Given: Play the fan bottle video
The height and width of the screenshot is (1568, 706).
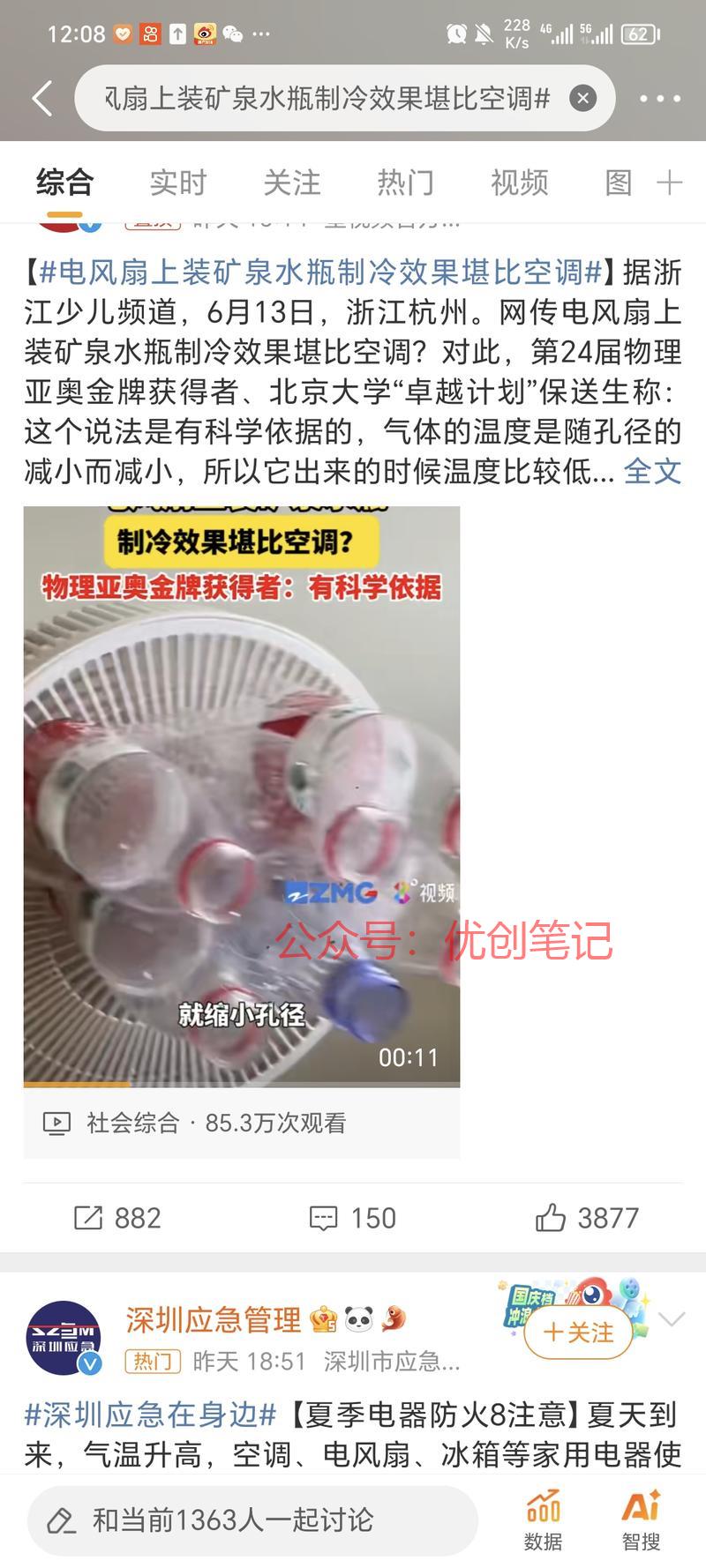Looking at the screenshot, I should coord(241,794).
